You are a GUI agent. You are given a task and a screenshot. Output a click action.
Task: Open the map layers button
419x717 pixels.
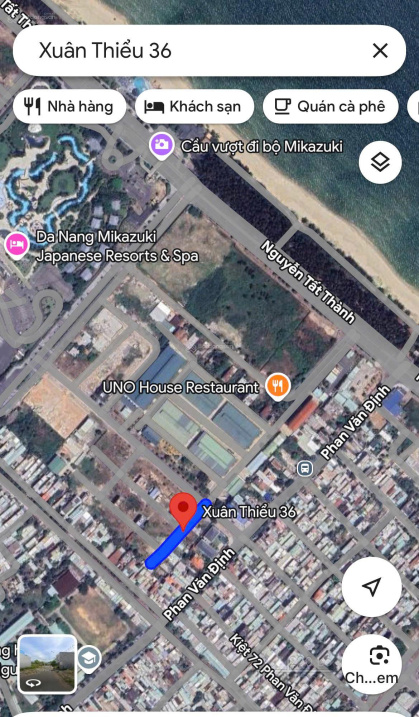pos(380,162)
